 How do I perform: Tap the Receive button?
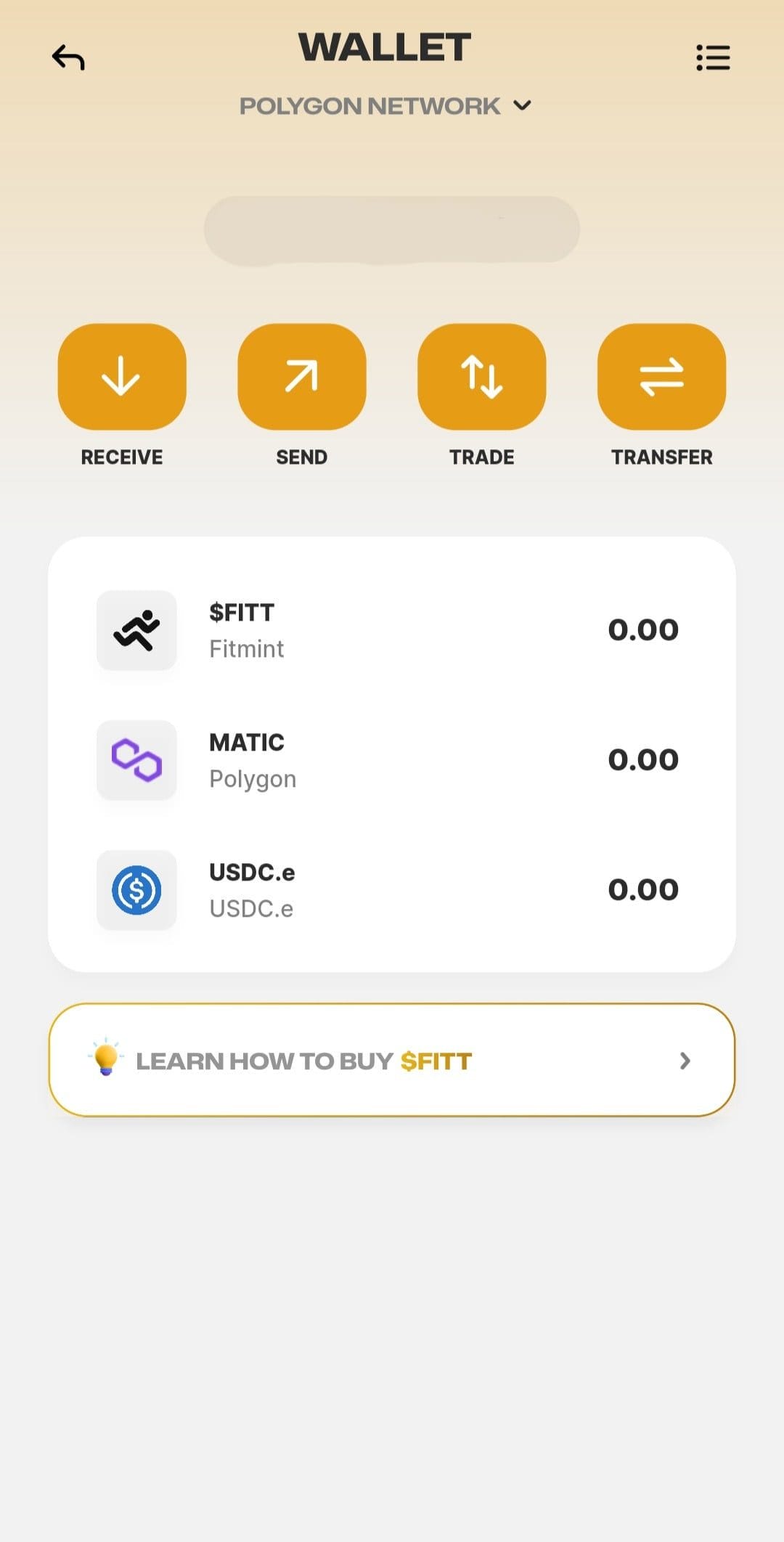coord(122,377)
